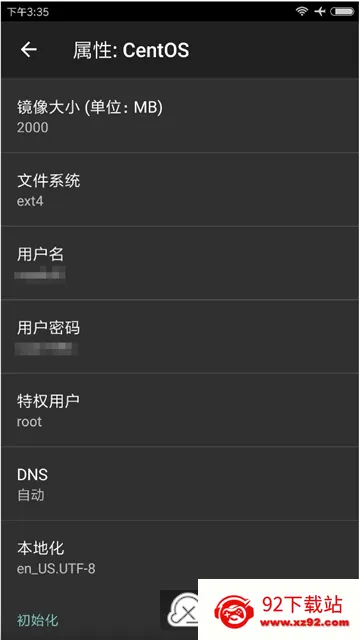Screen dimensions: 360x640
Task: Open the DNS 自动 setting
Action: (180, 483)
